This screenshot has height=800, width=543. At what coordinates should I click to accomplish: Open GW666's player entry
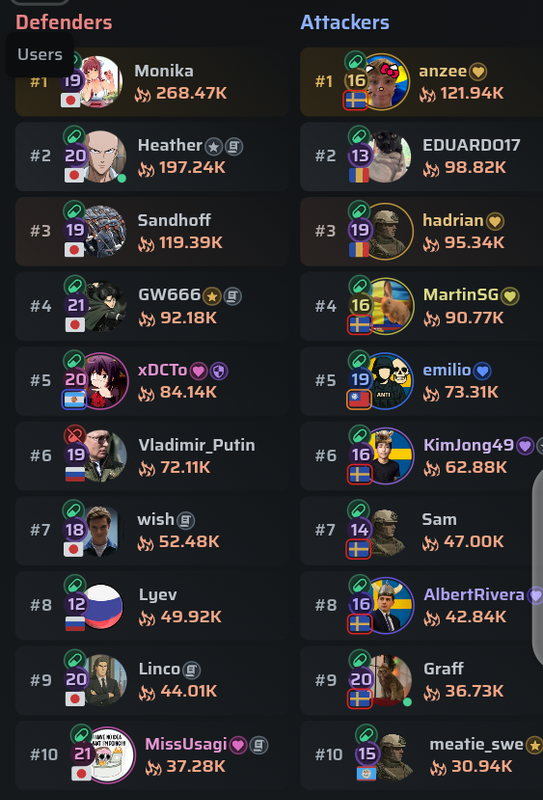coord(152,306)
